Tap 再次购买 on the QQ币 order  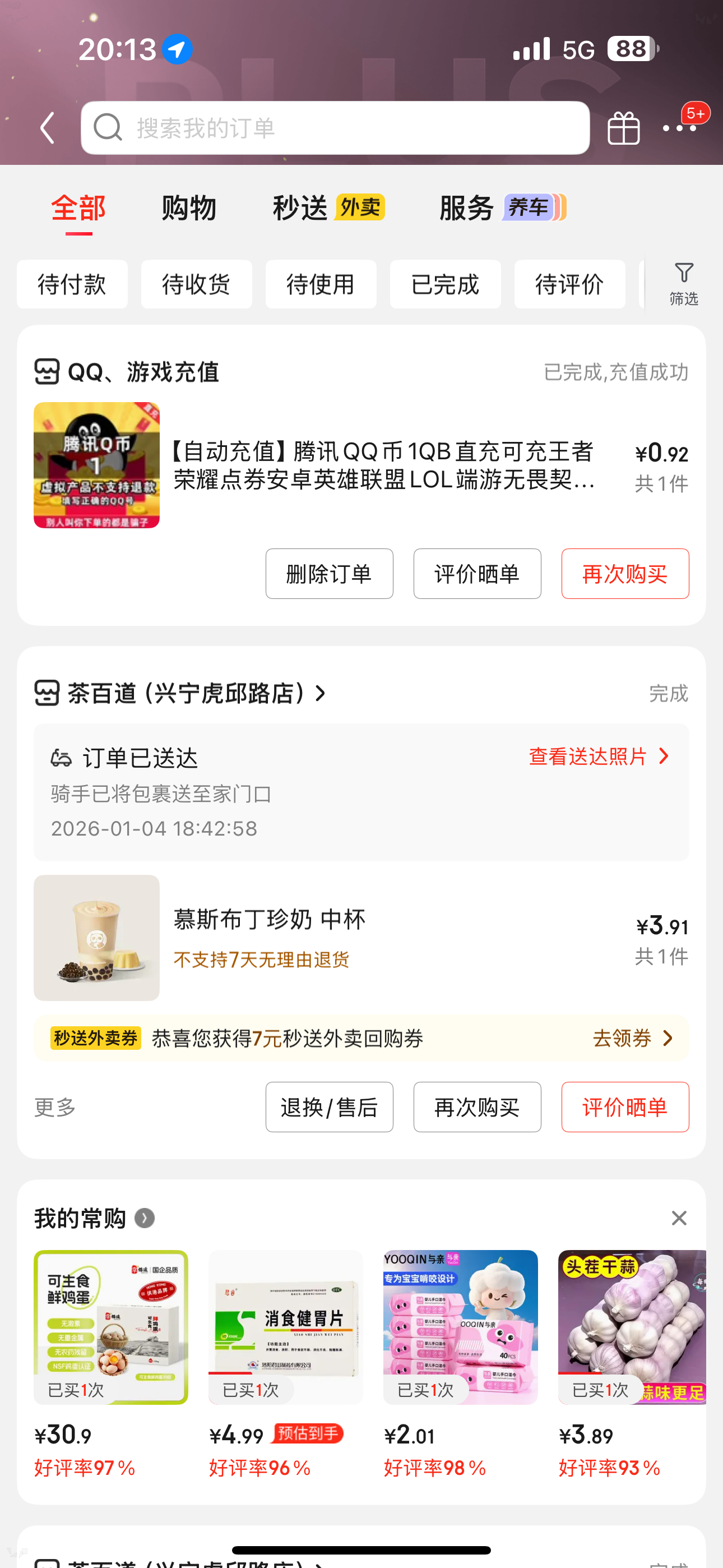(624, 573)
